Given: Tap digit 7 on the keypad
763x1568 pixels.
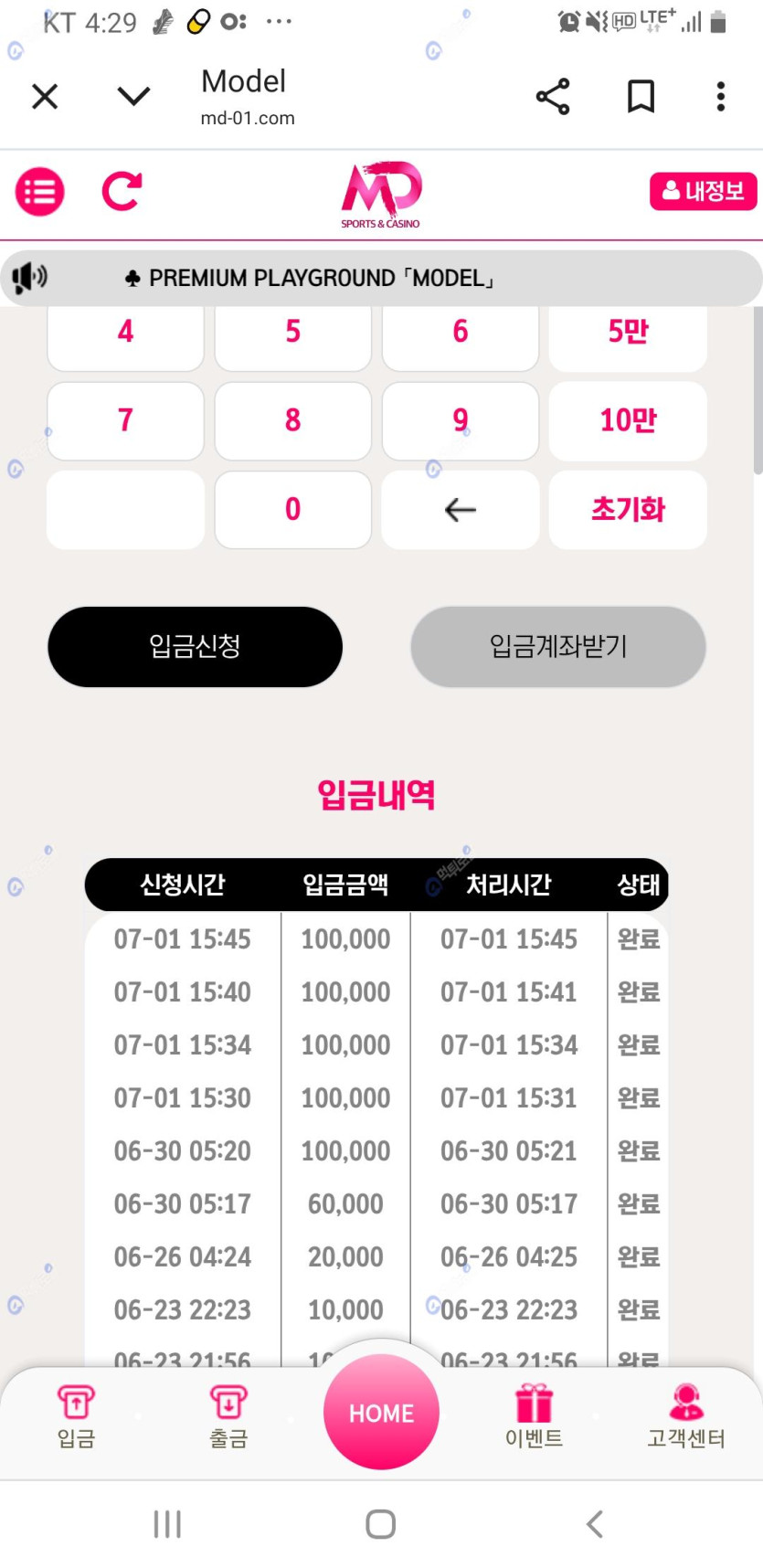Looking at the screenshot, I should coord(125,420).
